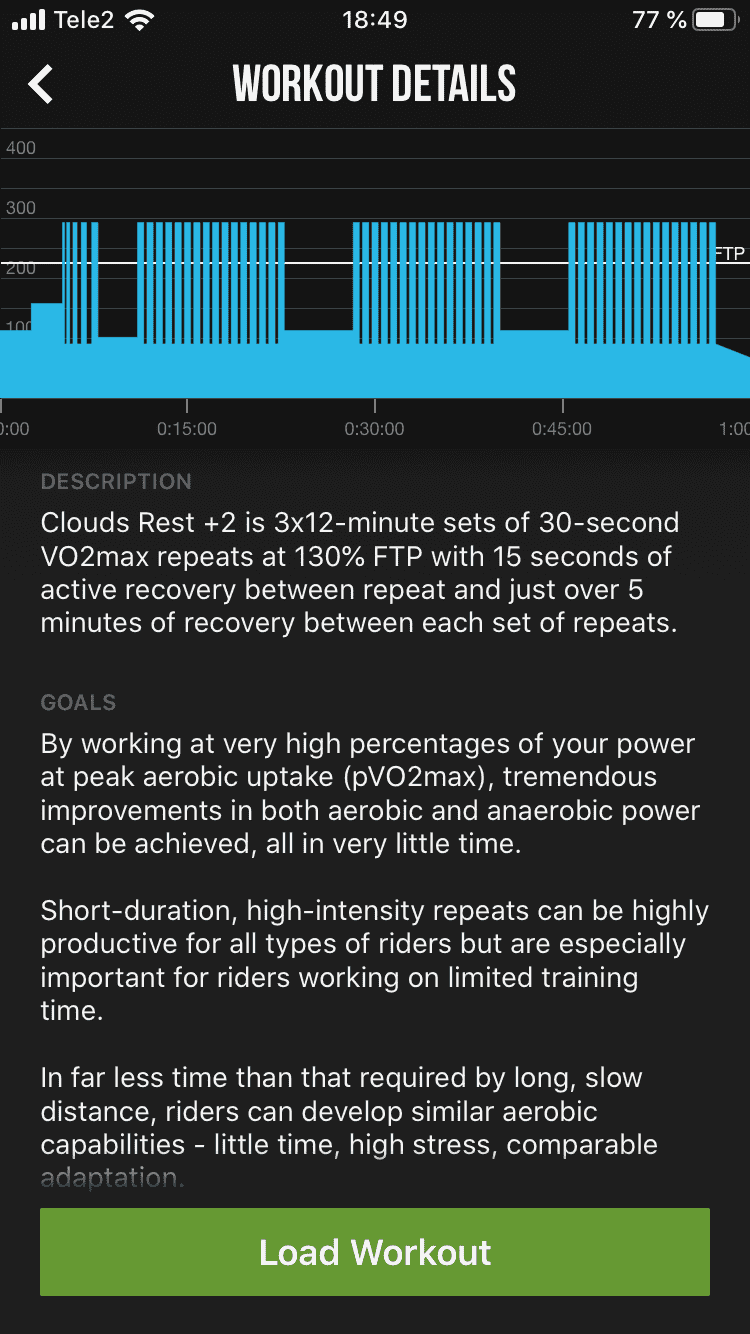The width and height of the screenshot is (750, 1334).
Task: Go back from Workout Details
Action: tap(40, 84)
